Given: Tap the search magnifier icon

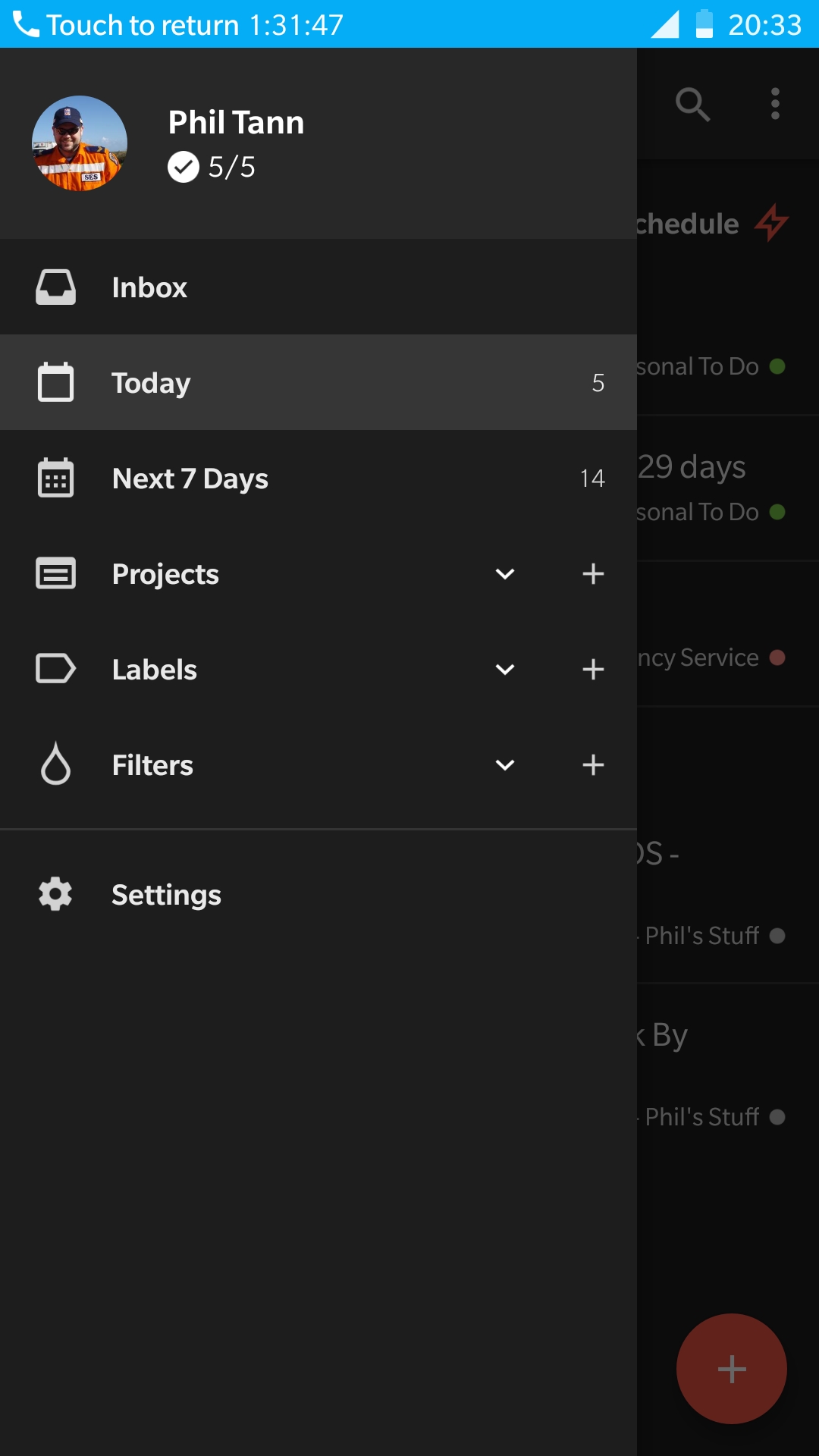Looking at the screenshot, I should tap(692, 104).
